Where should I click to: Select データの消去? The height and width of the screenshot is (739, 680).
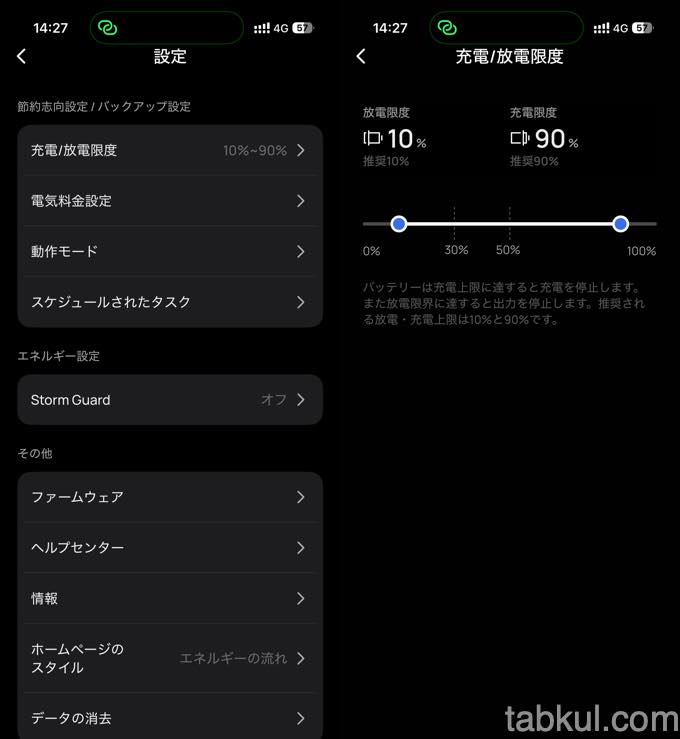170,718
